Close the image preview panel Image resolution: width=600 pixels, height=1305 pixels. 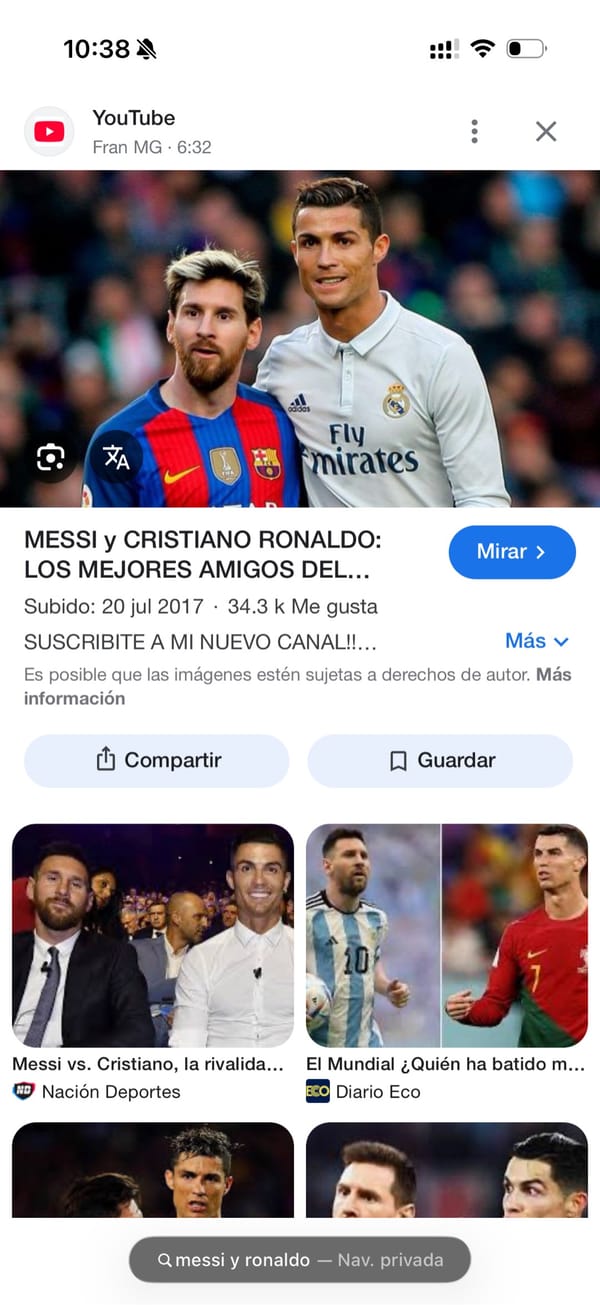tap(546, 131)
